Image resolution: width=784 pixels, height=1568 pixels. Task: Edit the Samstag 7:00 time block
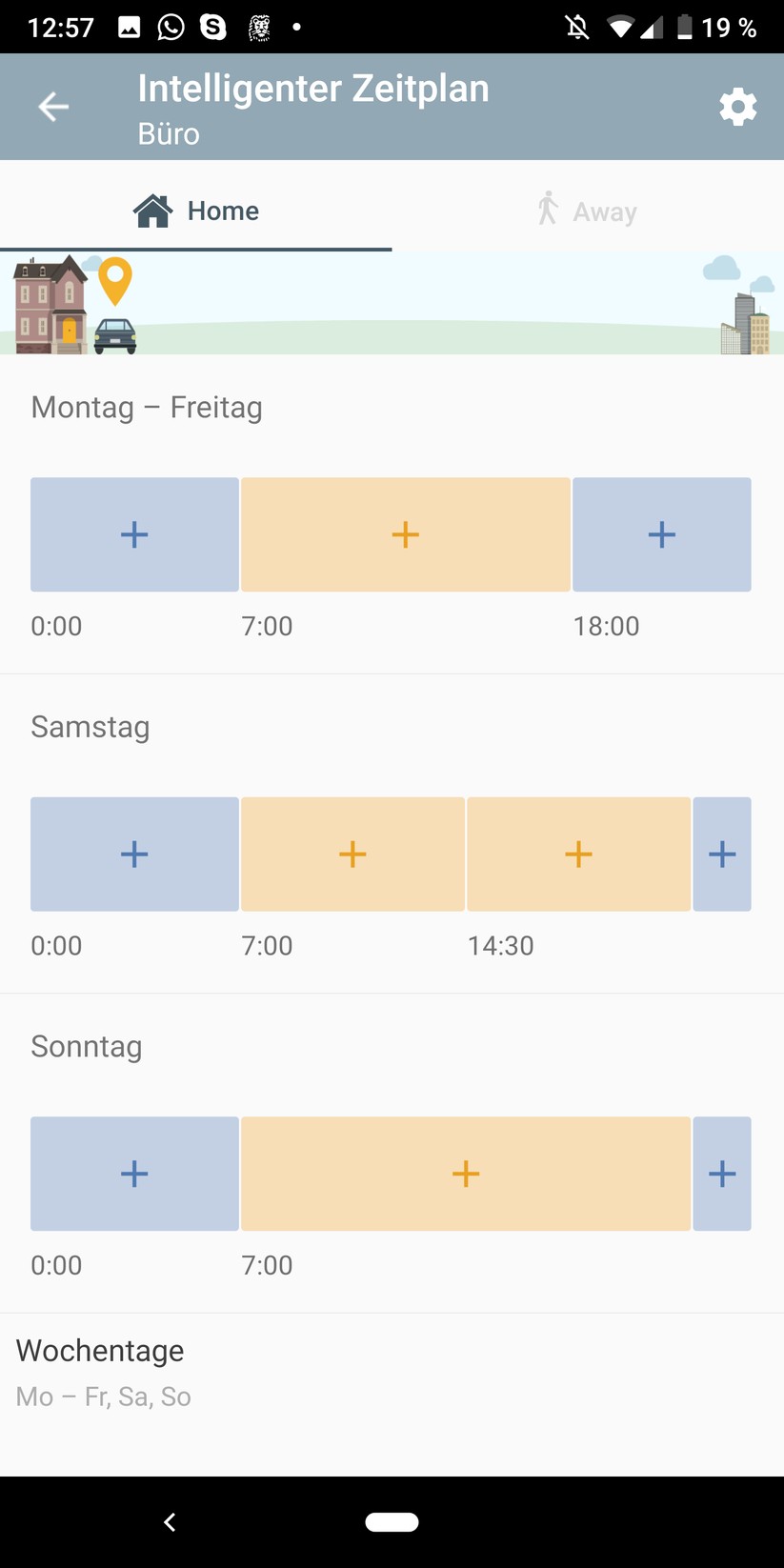point(352,854)
